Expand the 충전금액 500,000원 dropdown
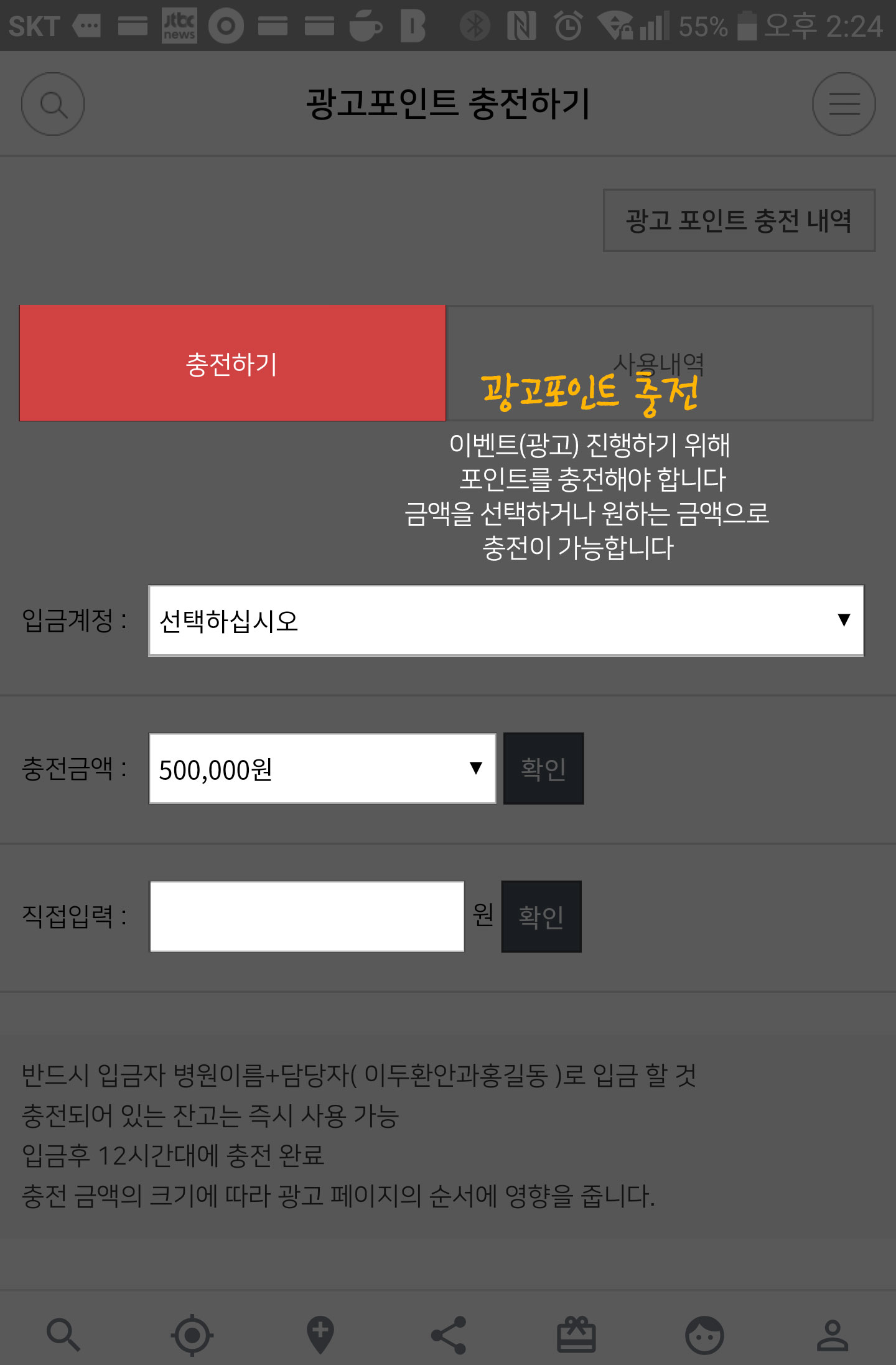896x1365 pixels. tap(322, 769)
